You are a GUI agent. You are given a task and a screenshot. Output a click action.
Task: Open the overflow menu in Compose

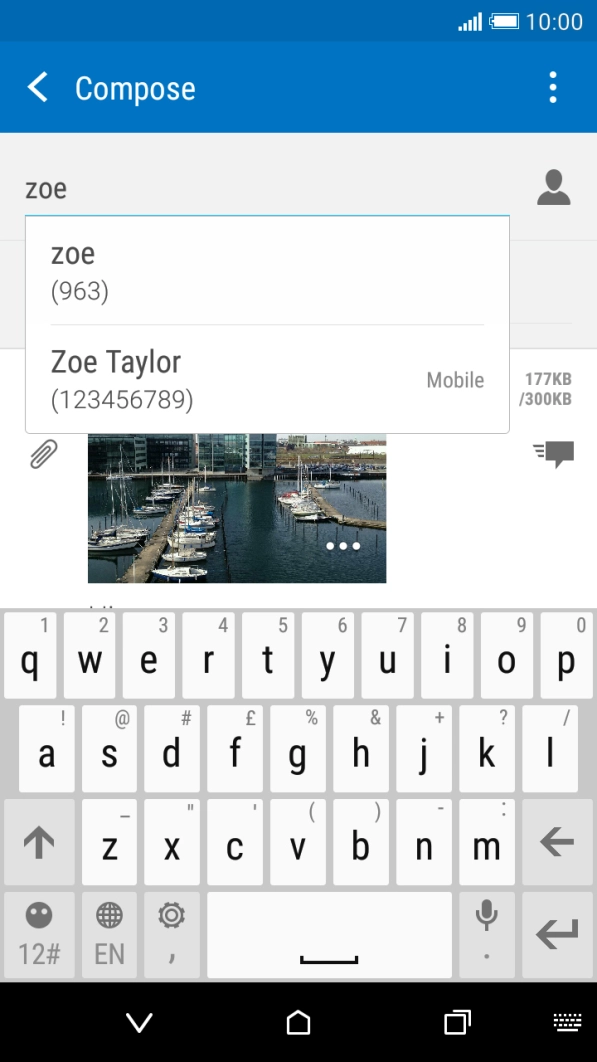pyautogui.click(x=553, y=87)
